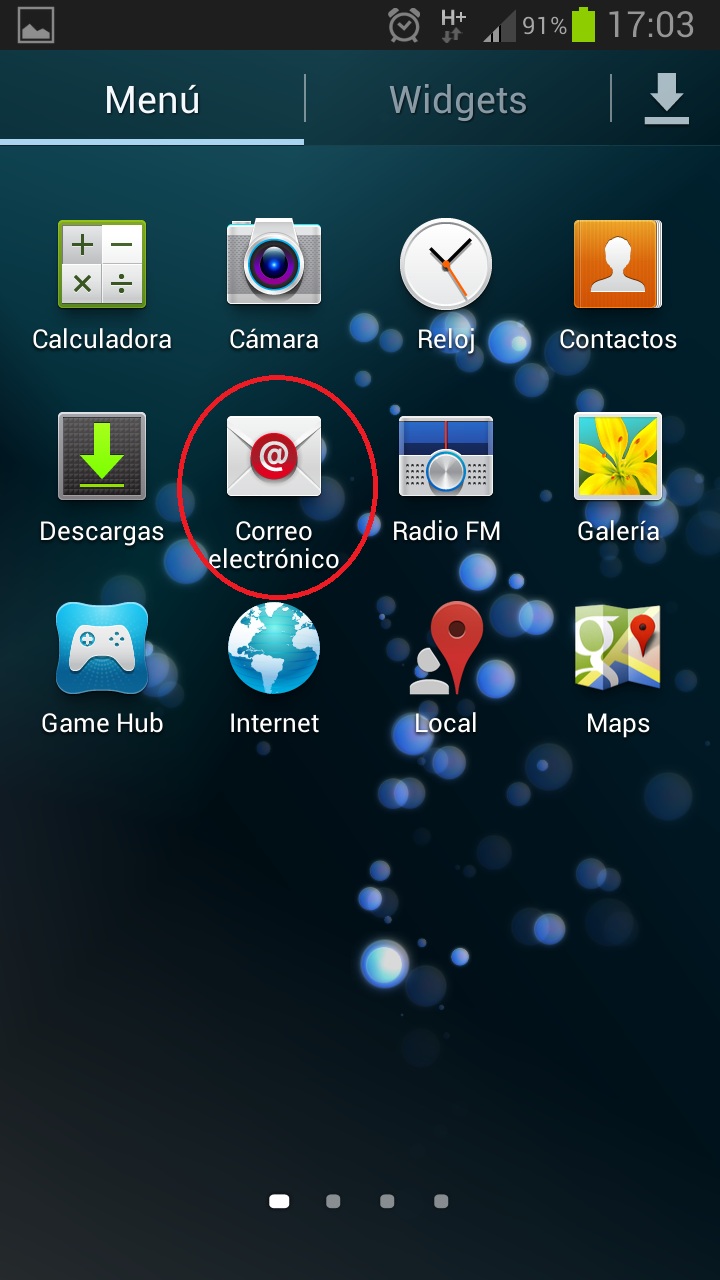Launch Radio FM
This screenshot has height=1280, width=720.
pos(446,456)
